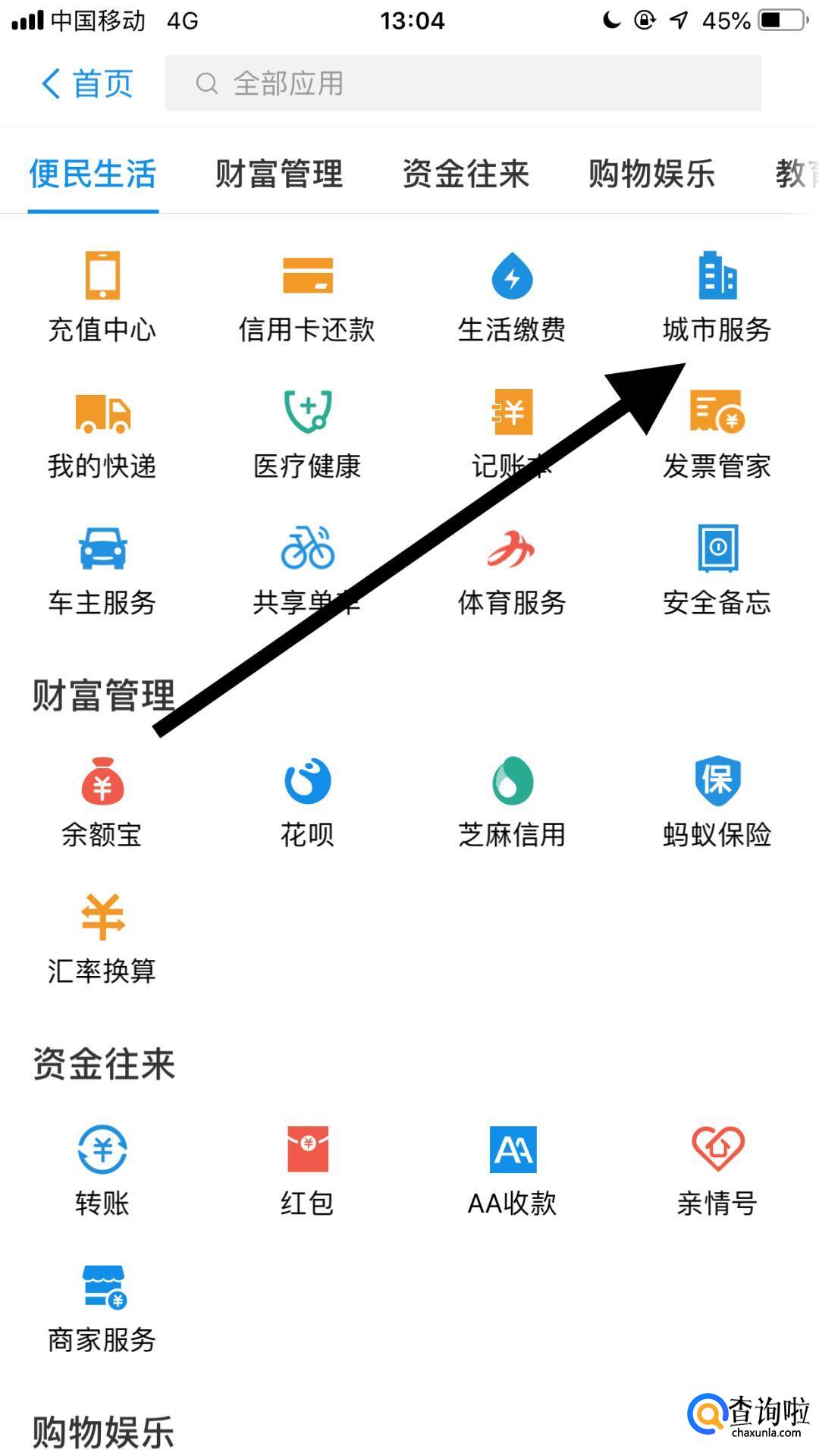This screenshot has height=1456, width=819.
Task: Open 余额宝
Action: [102, 802]
